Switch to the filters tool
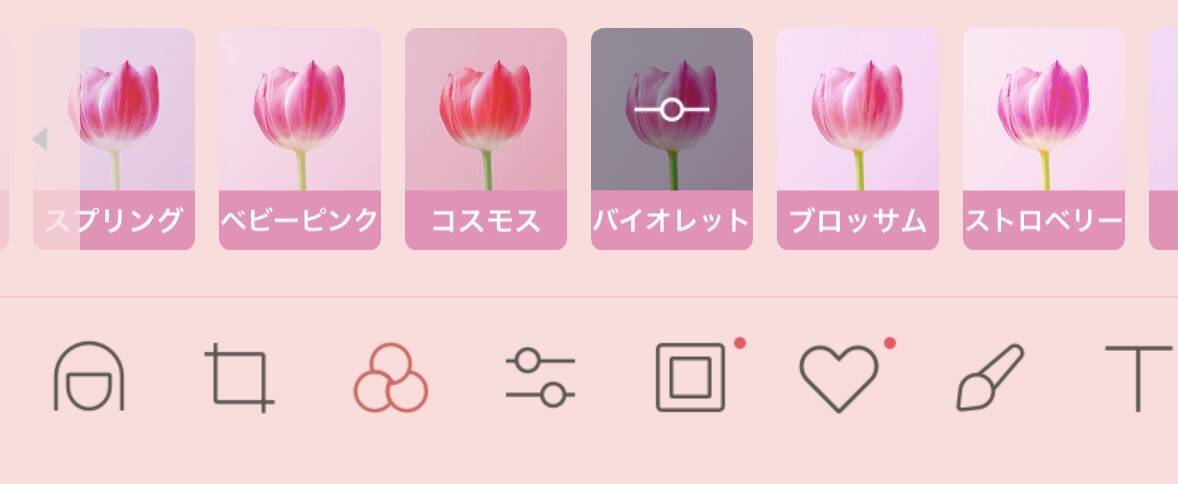This screenshot has height=484, width=1178. pyautogui.click(x=390, y=377)
